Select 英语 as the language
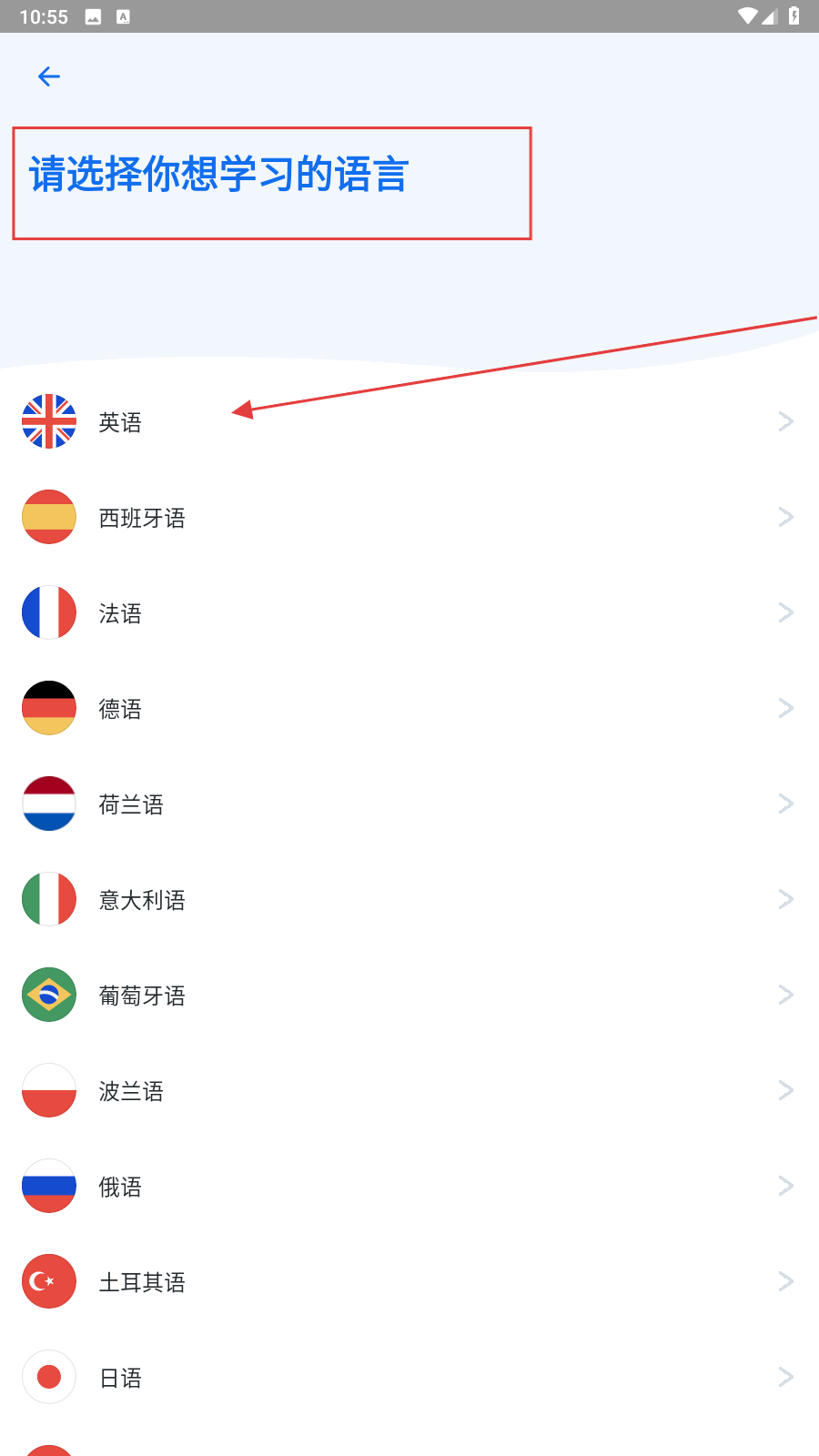This screenshot has height=1456, width=819. click(409, 421)
